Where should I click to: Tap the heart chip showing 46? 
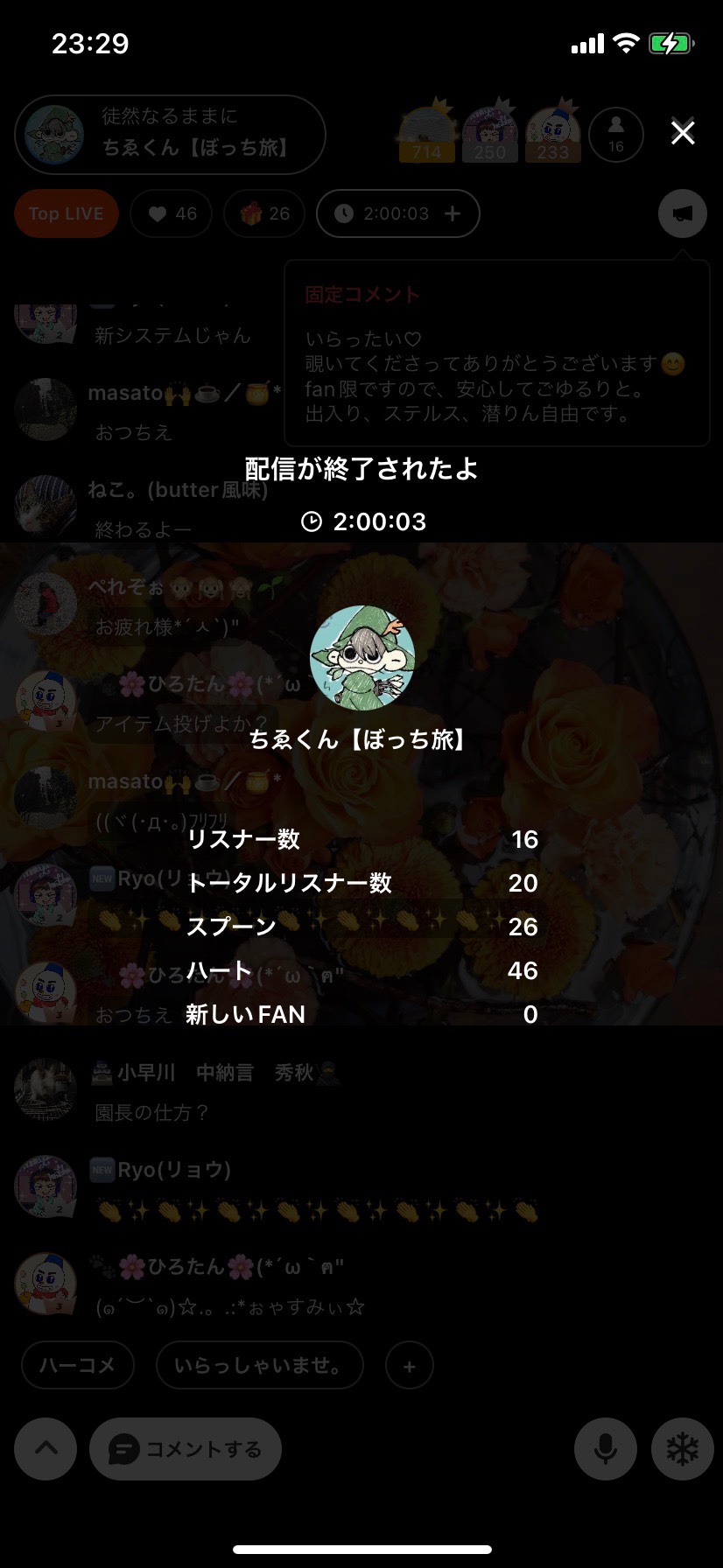172,213
